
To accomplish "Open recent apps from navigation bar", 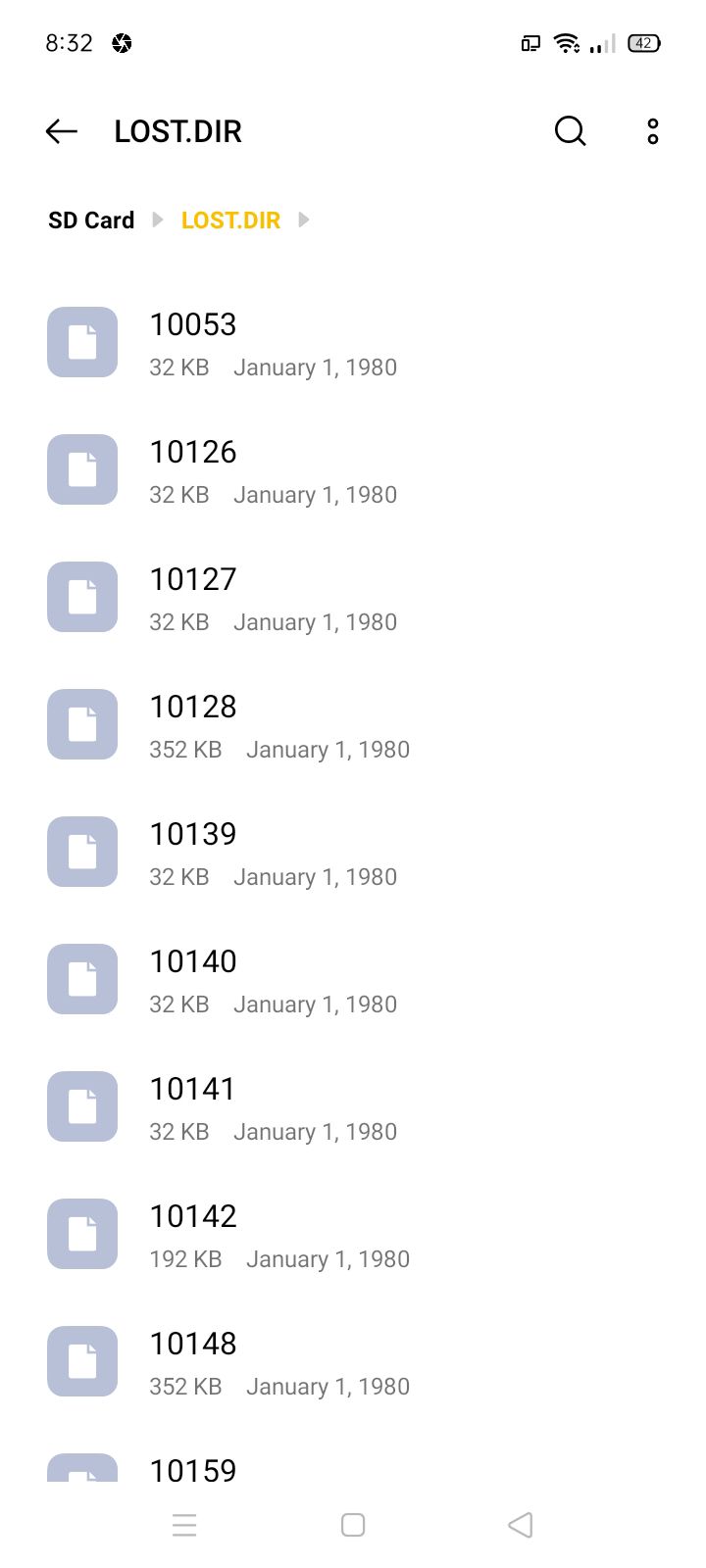I will tap(184, 1525).
